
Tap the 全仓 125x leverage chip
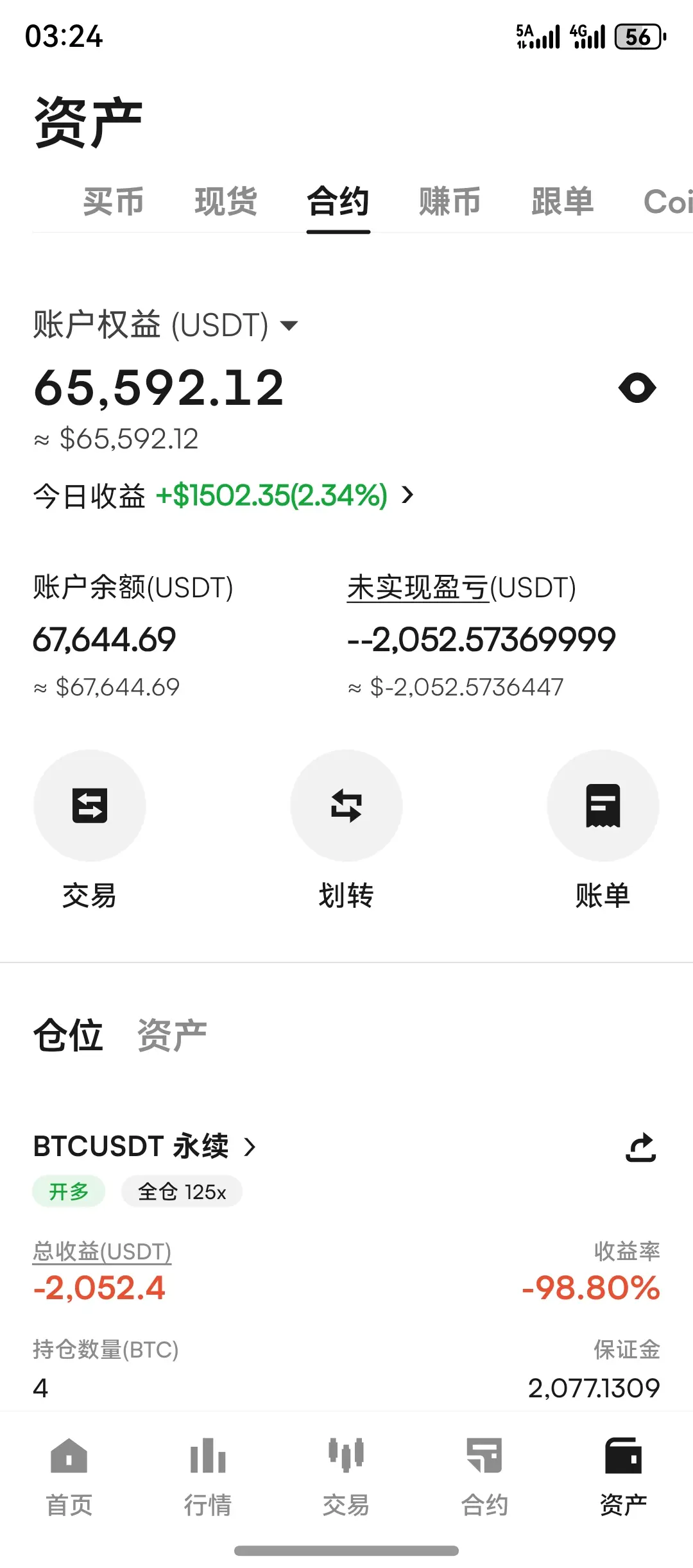(x=182, y=1192)
